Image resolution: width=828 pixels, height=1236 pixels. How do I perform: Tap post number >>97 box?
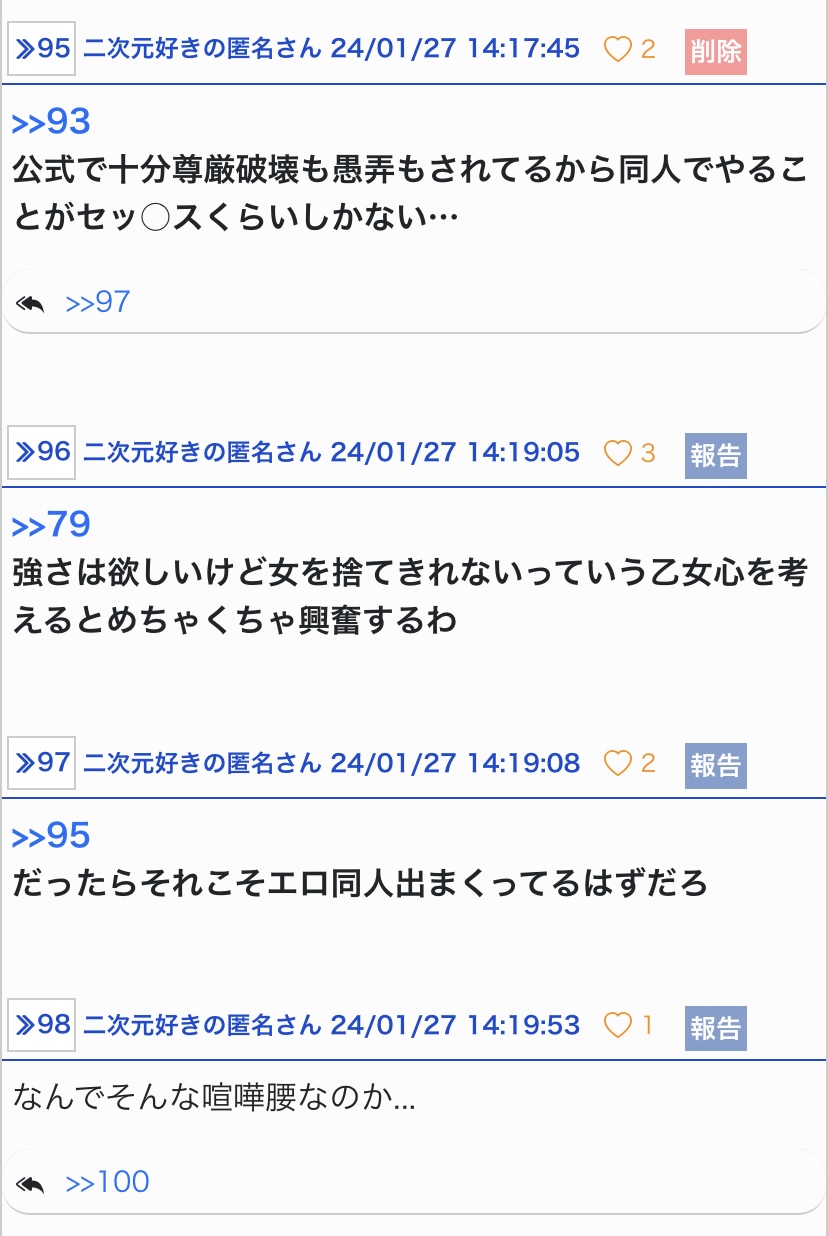coord(41,763)
